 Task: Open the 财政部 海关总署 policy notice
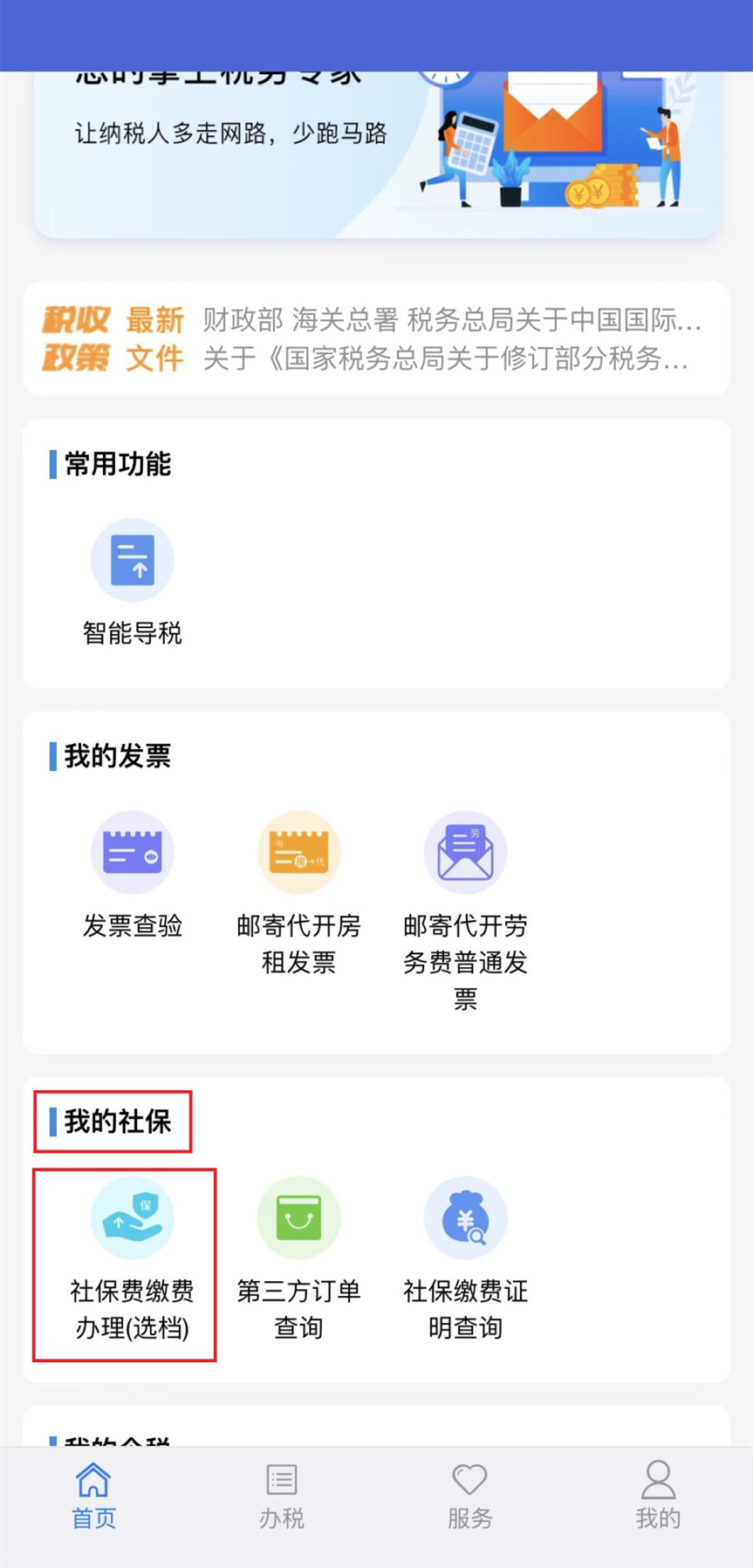tap(452, 320)
